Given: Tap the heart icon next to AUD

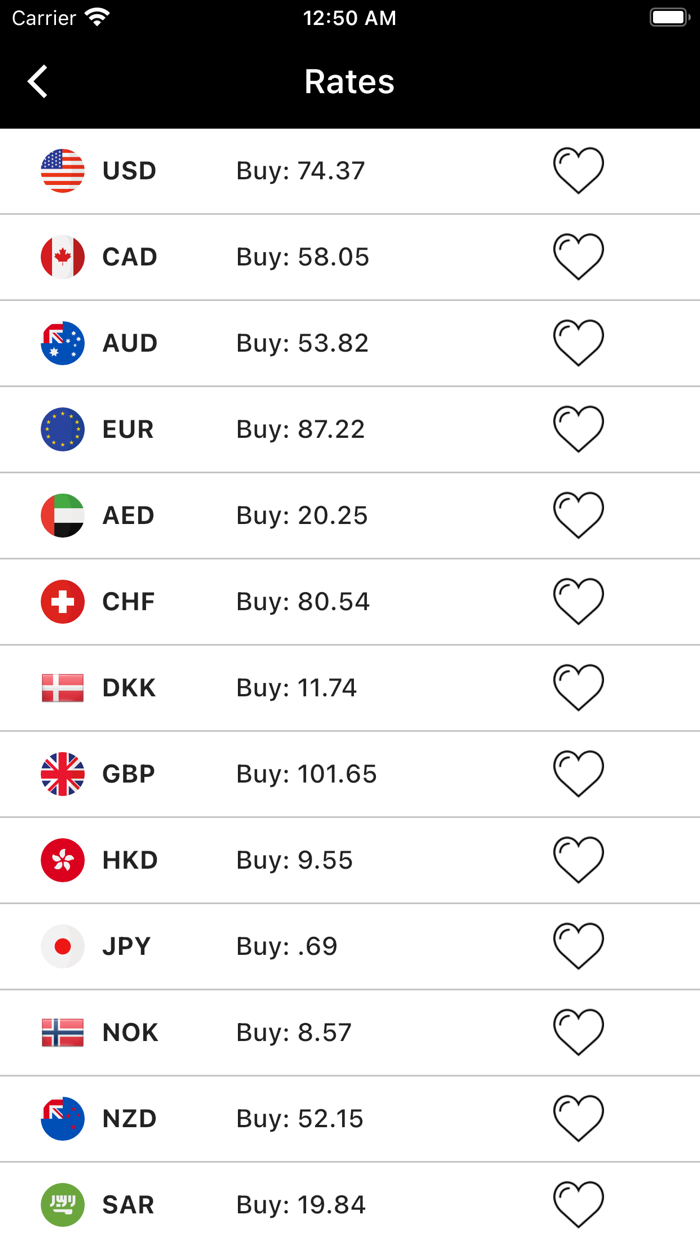Looking at the screenshot, I should pyautogui.click(x=578, y=343).
